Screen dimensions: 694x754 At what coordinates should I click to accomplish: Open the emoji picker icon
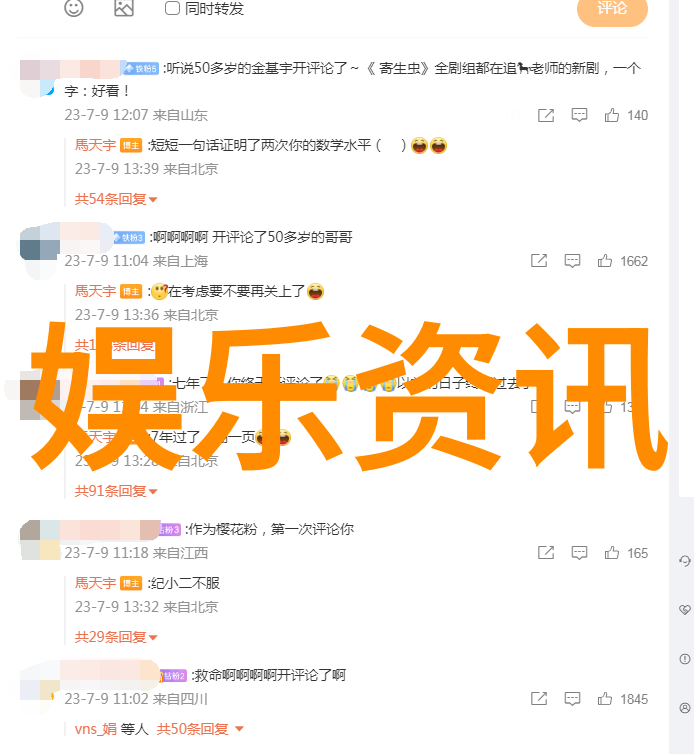click(74, 8)
